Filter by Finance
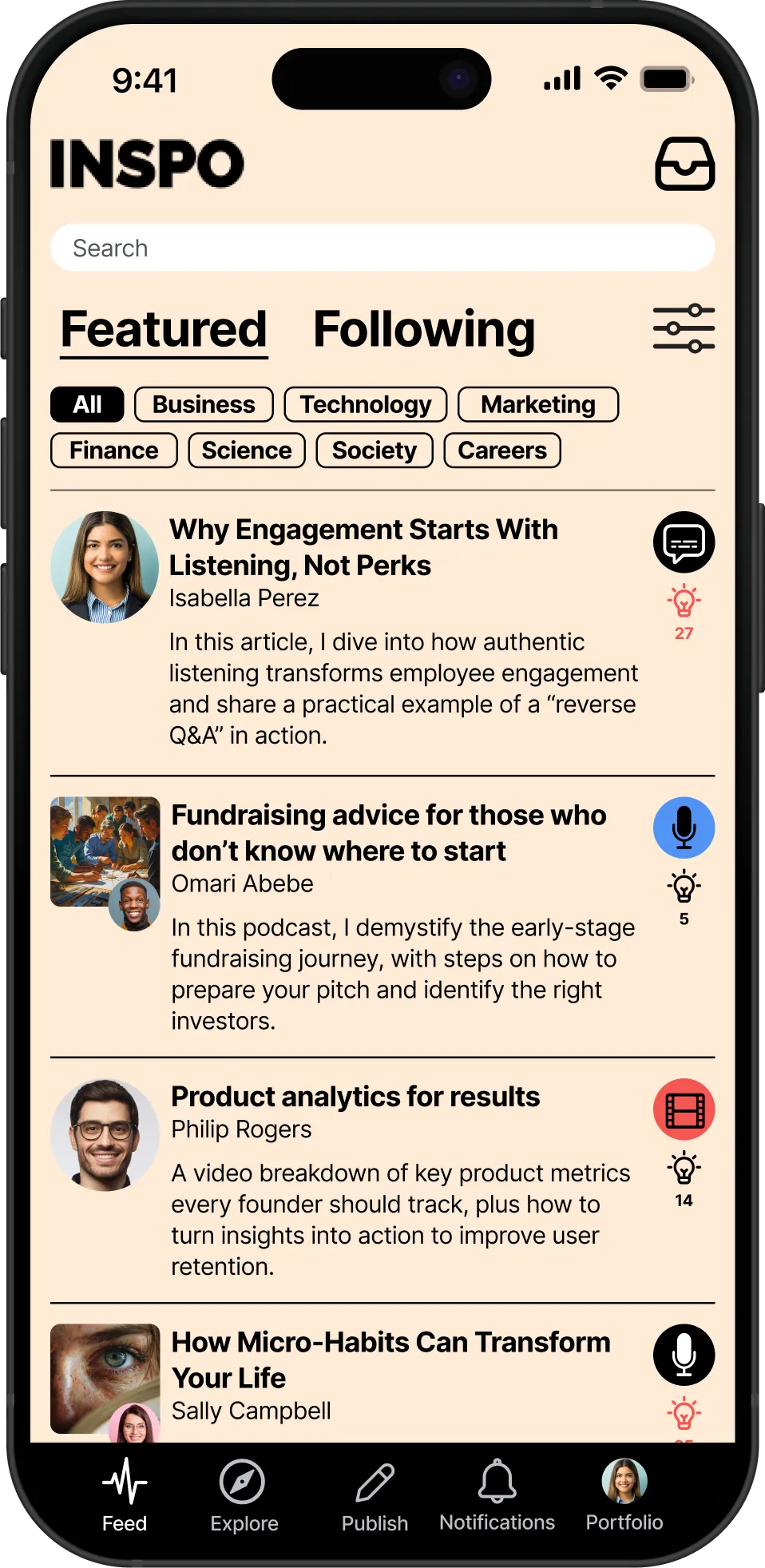 tap(113, 451)
